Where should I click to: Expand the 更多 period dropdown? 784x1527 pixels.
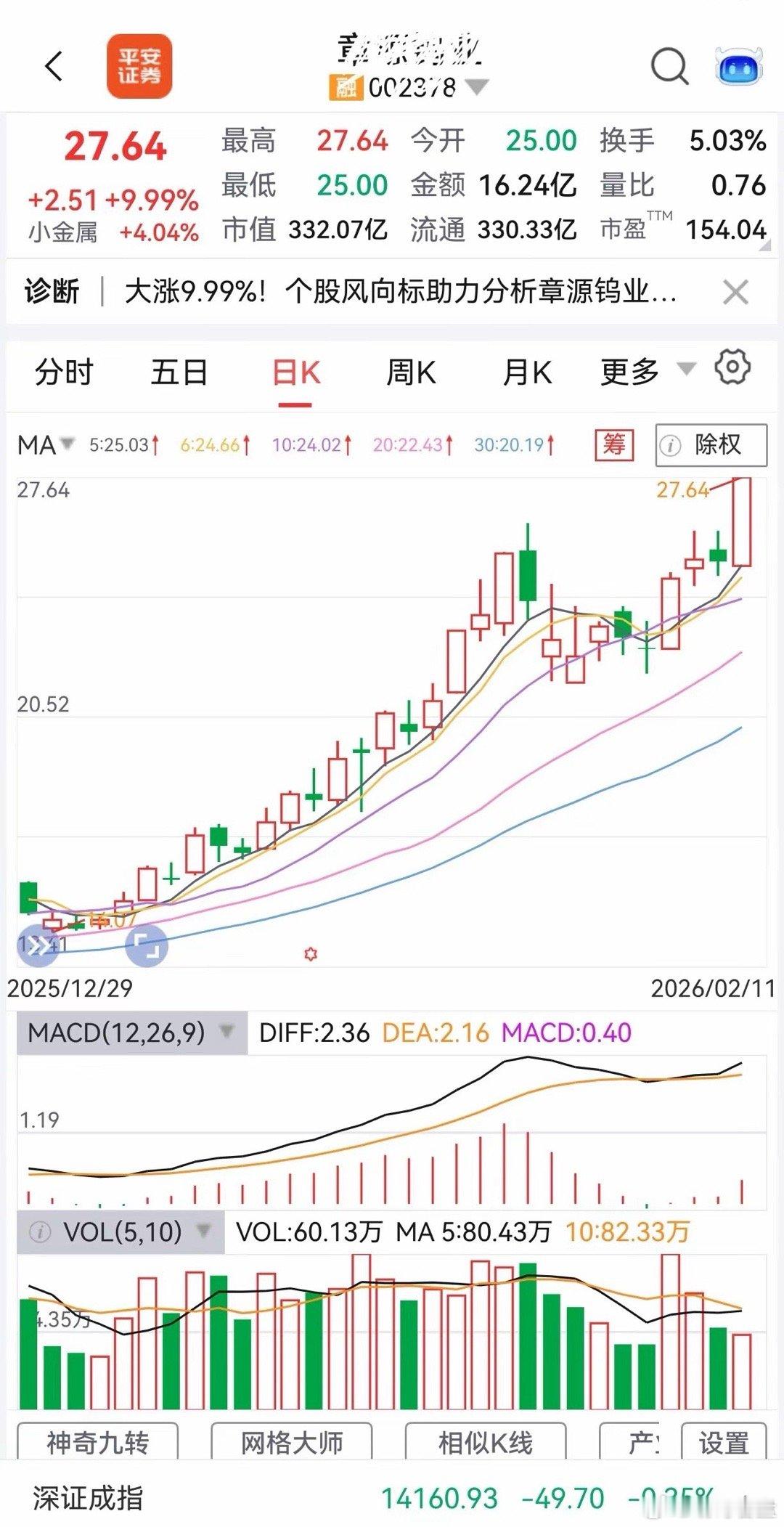646,372
